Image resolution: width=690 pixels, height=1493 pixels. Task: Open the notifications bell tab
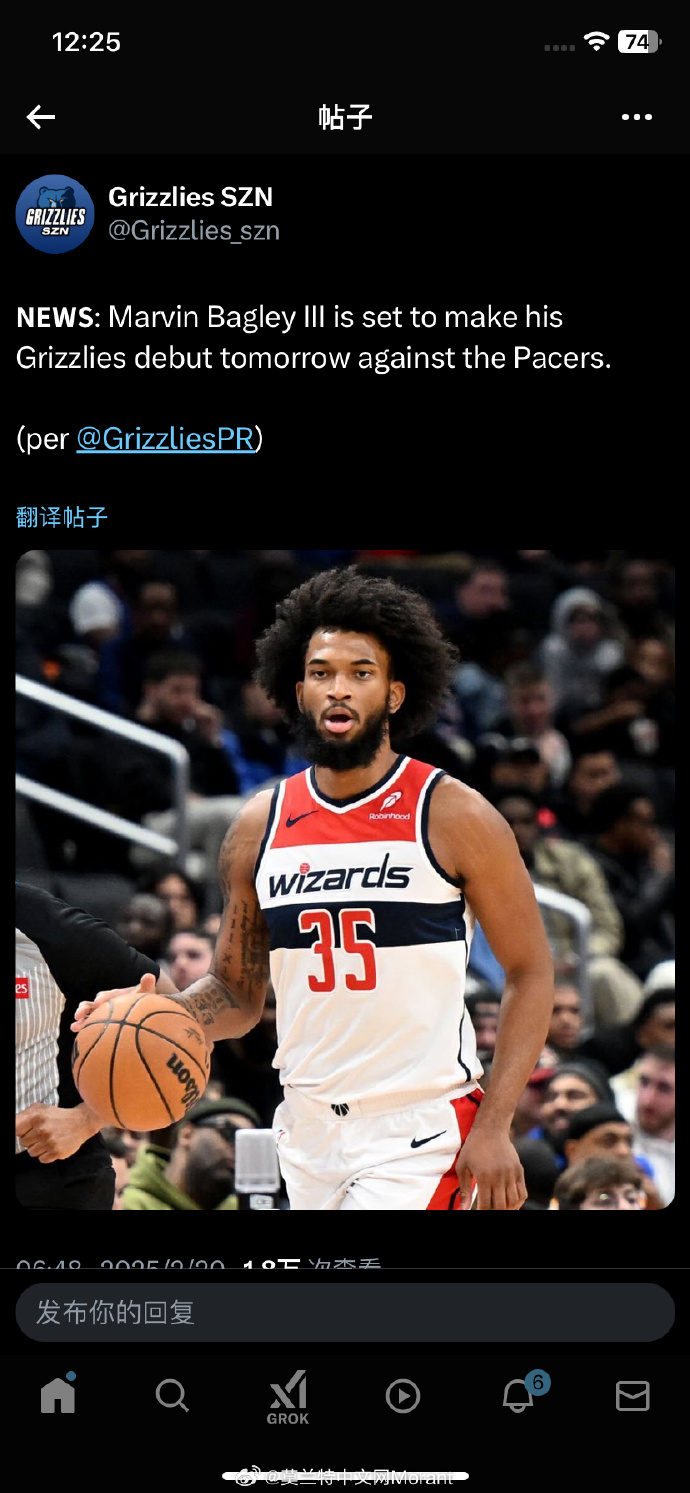pyautogui.click(x=518, y=1395)
